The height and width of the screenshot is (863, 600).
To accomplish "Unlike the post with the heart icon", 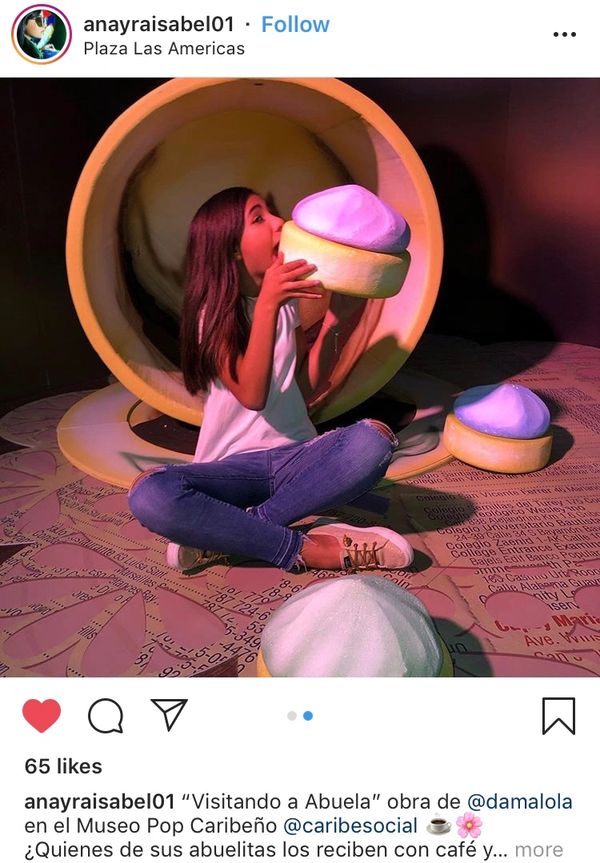I will (x=41, y=715).
